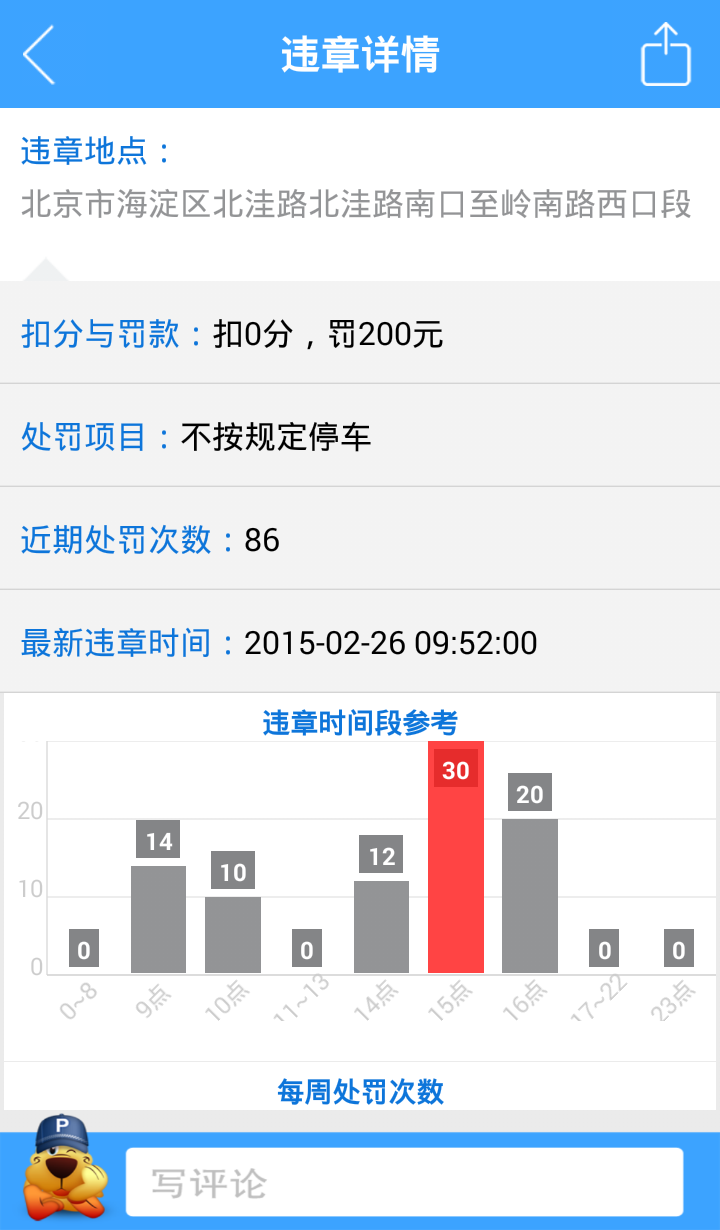
Task: Open the share icon at top right
Action: click(665, 54)
